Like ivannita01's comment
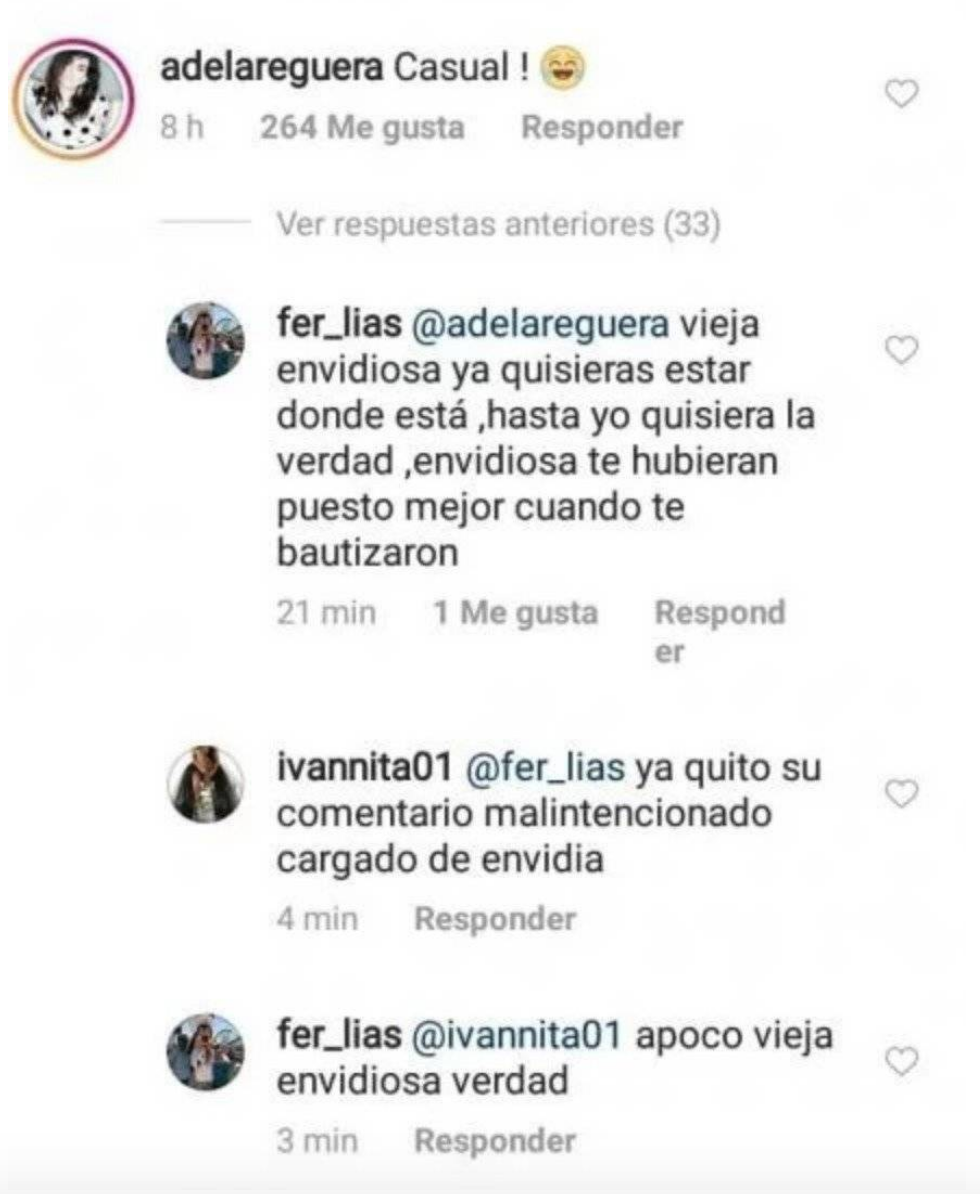This screenshot has width=980, height=1194. [x=902, y=794]
